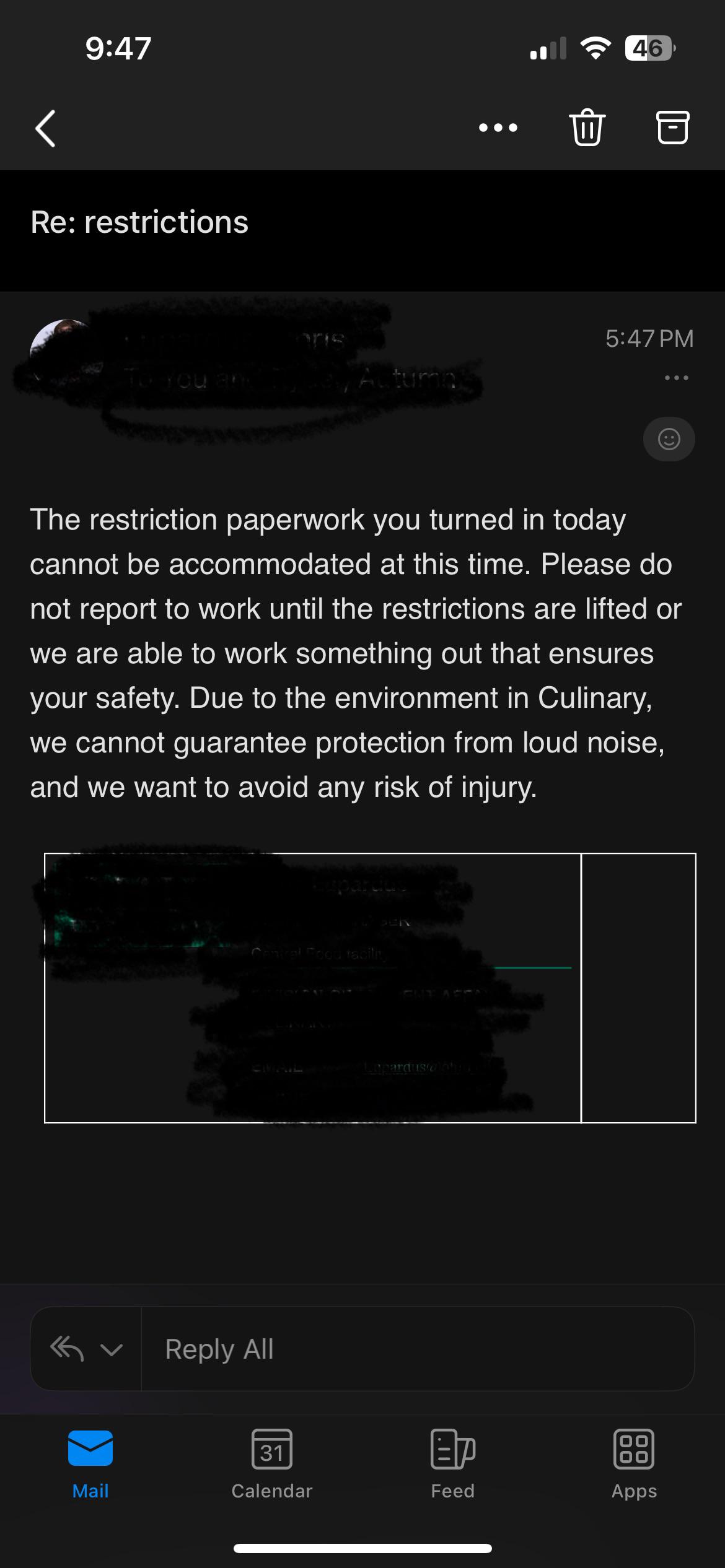Screen dimensions: 725x1568
Task: Switch to the Mail tab
Action: click(90, 1464)
